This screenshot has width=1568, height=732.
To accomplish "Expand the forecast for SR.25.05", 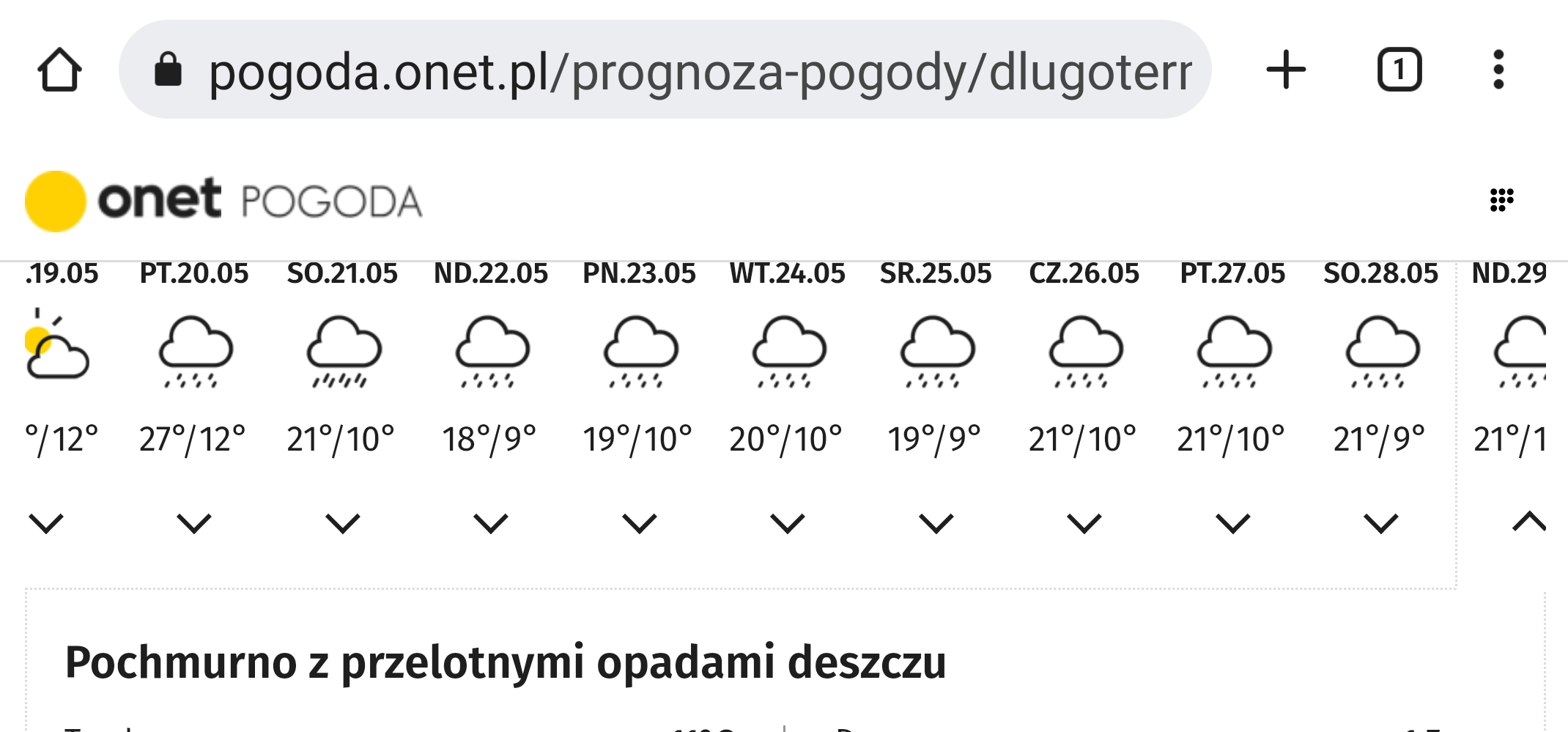I will tap(936, 523).
